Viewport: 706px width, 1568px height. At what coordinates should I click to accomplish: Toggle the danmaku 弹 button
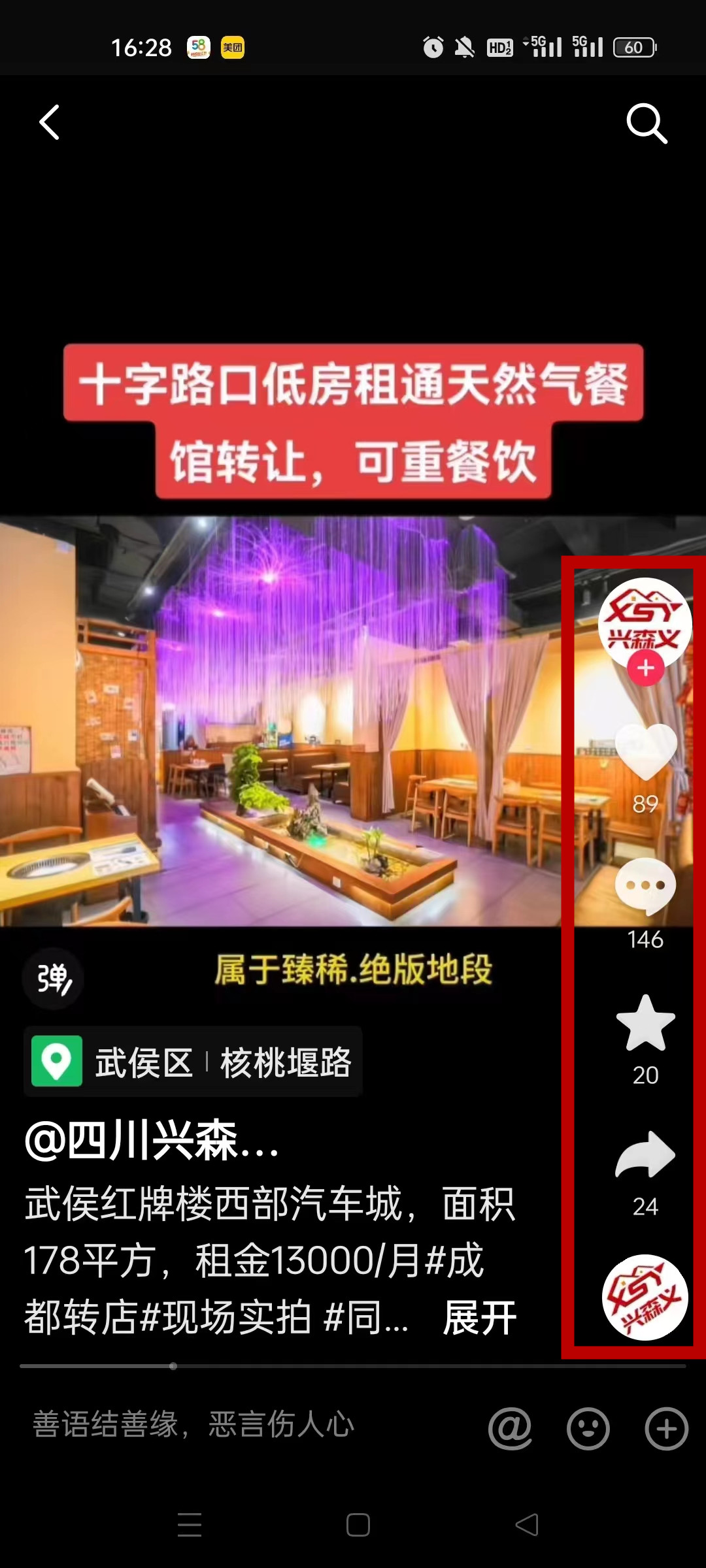tap(53, 979)
